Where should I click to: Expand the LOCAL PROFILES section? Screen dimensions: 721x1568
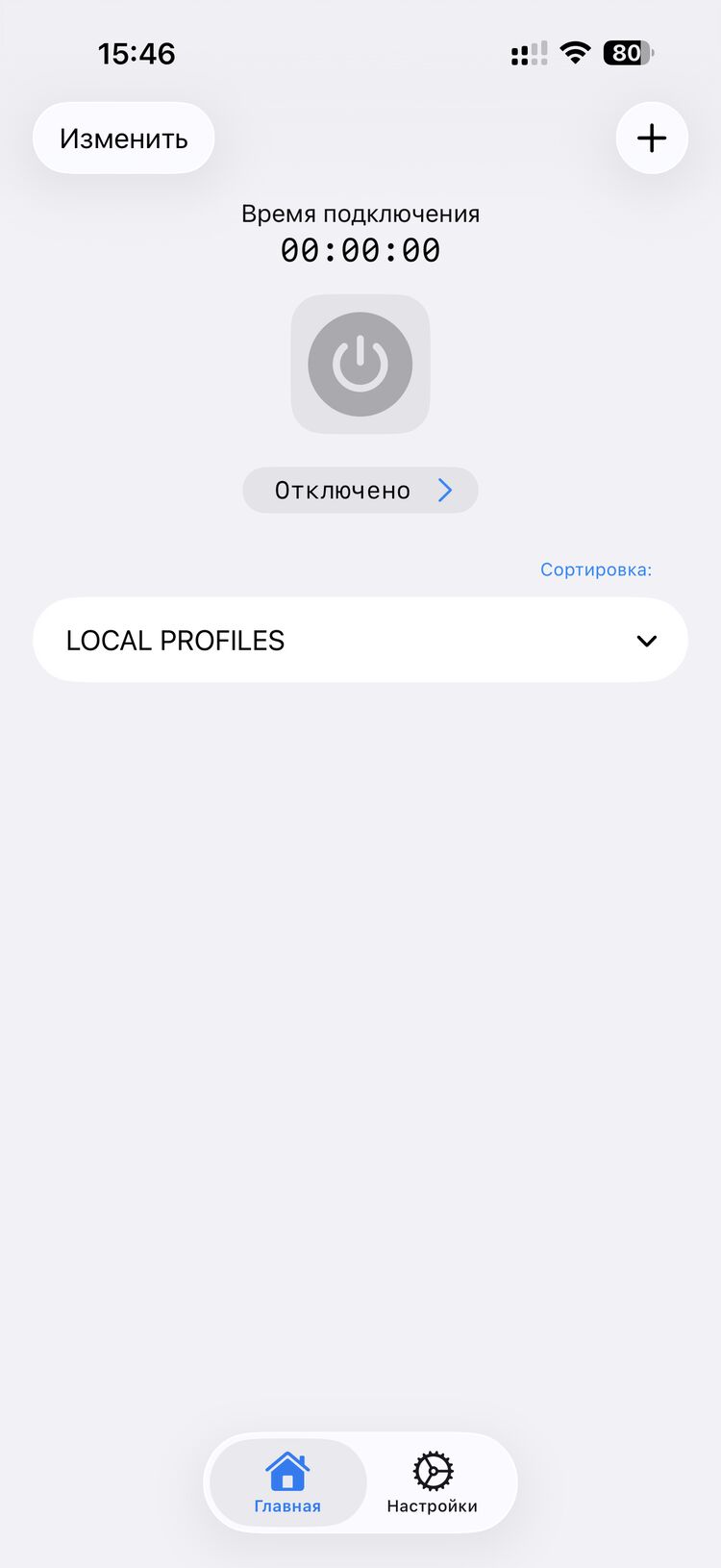pyautogui.click(x=646, y=641)
